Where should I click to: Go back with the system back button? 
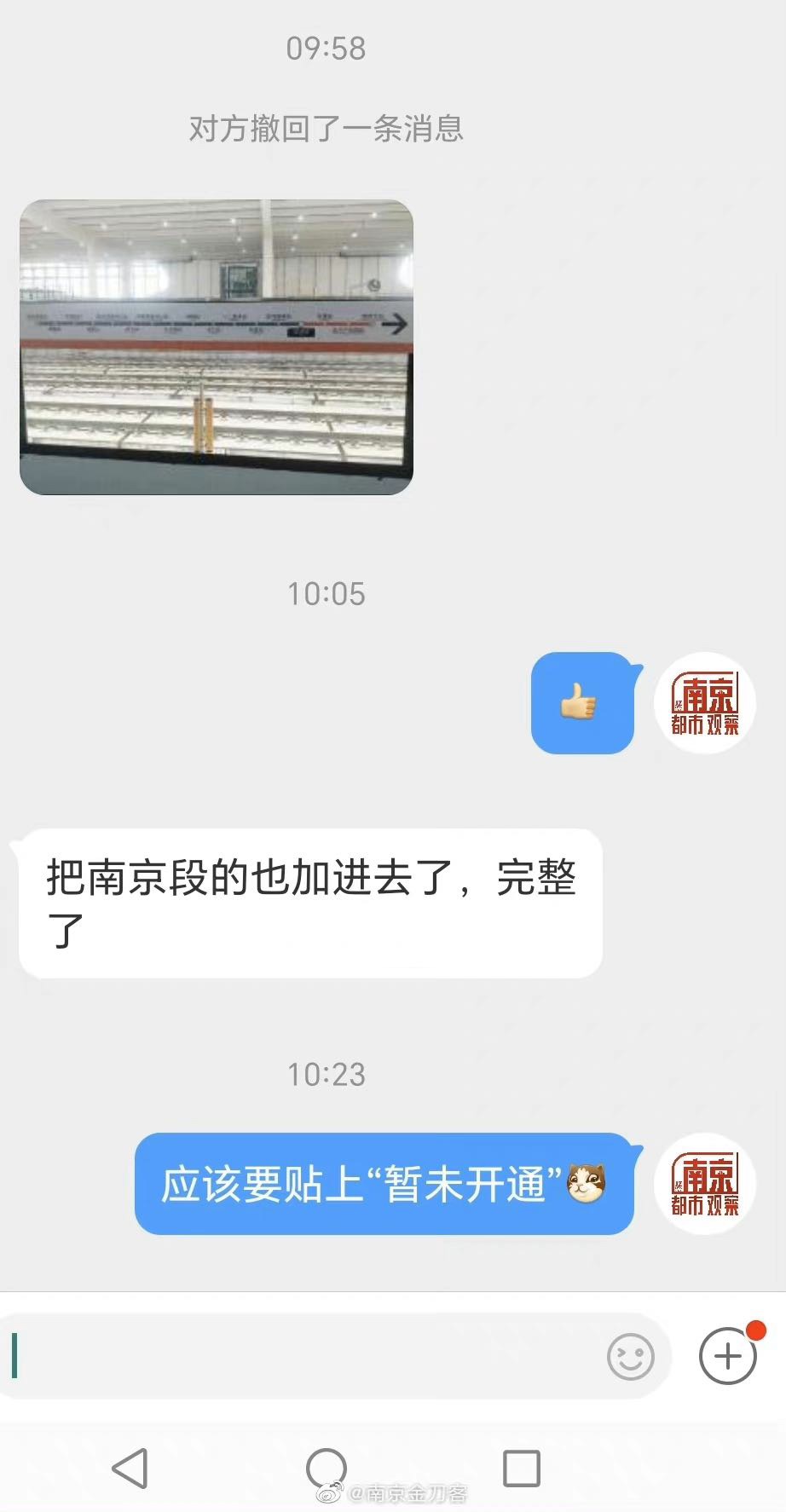click(130, 1468)
